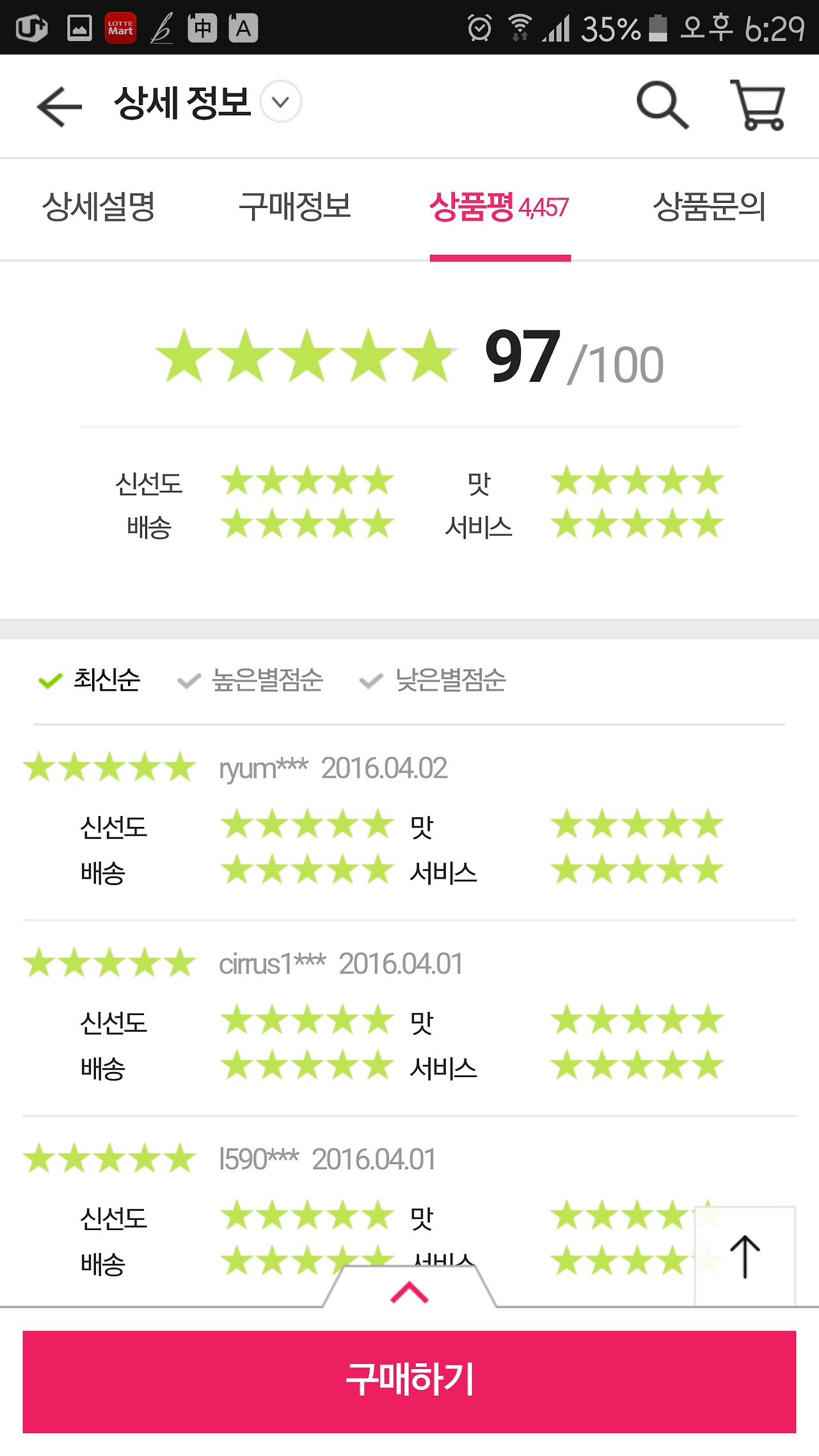Go back using the arrow
819x1456 pixels.
pyautogui.click(x=60, y=106)
